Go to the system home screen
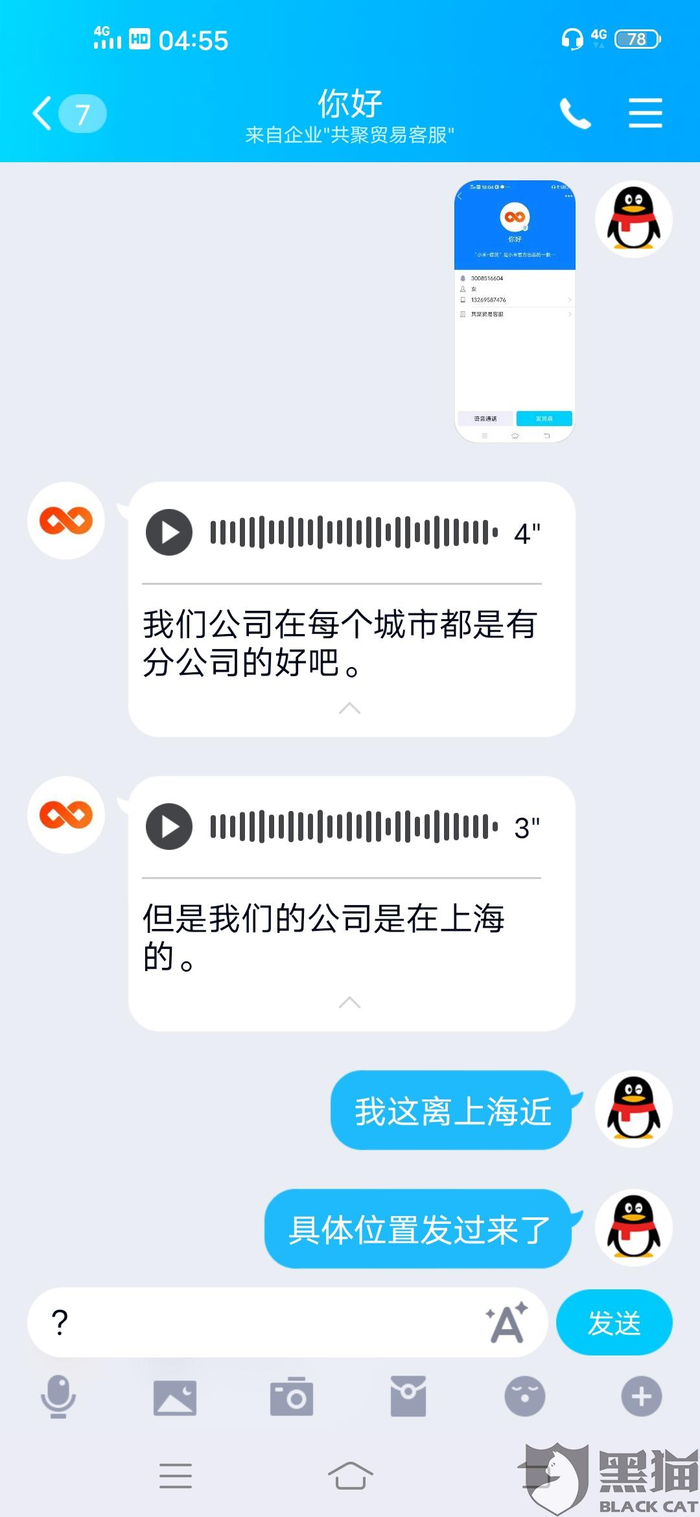 pyautogui.click(x=350, y=1475)
